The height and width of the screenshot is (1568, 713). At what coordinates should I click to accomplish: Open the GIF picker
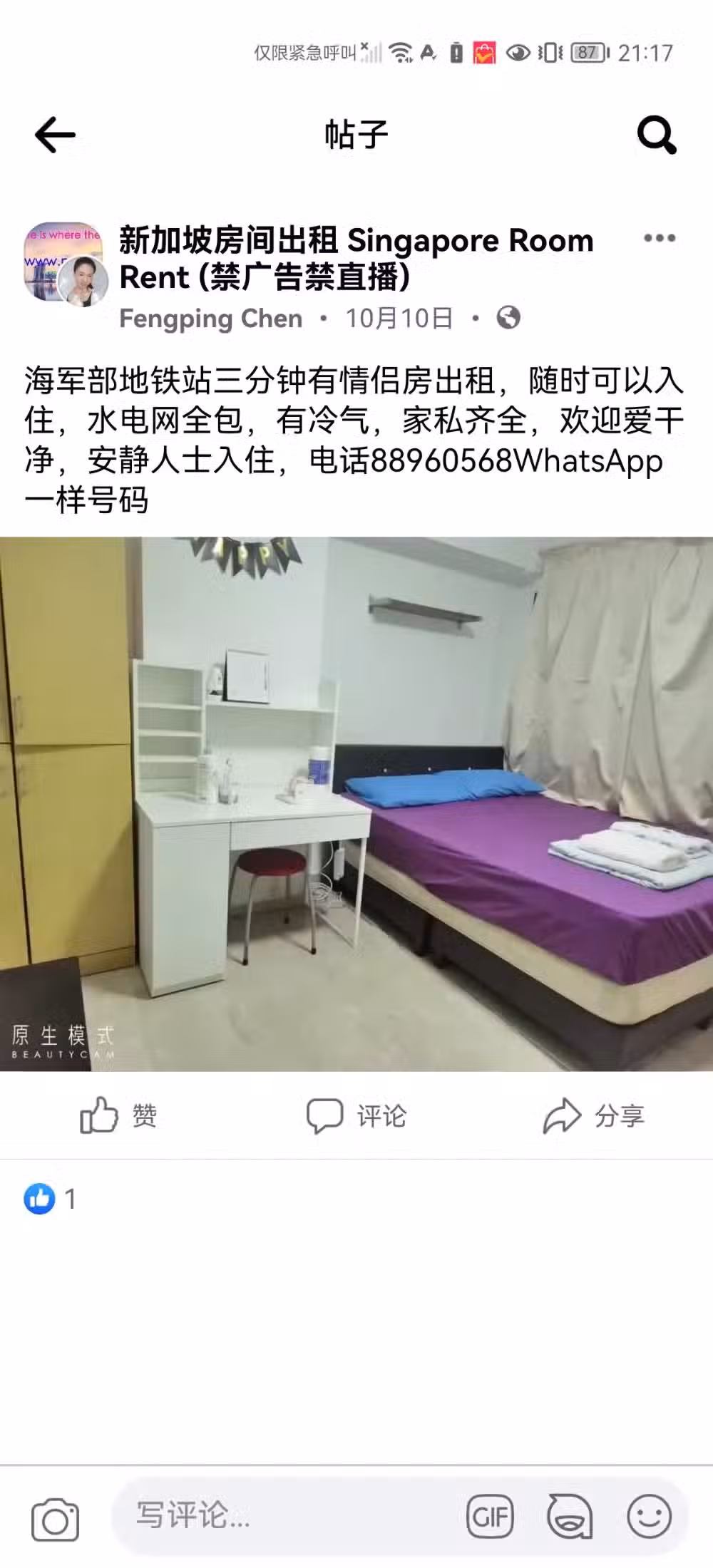[490, 1516]
